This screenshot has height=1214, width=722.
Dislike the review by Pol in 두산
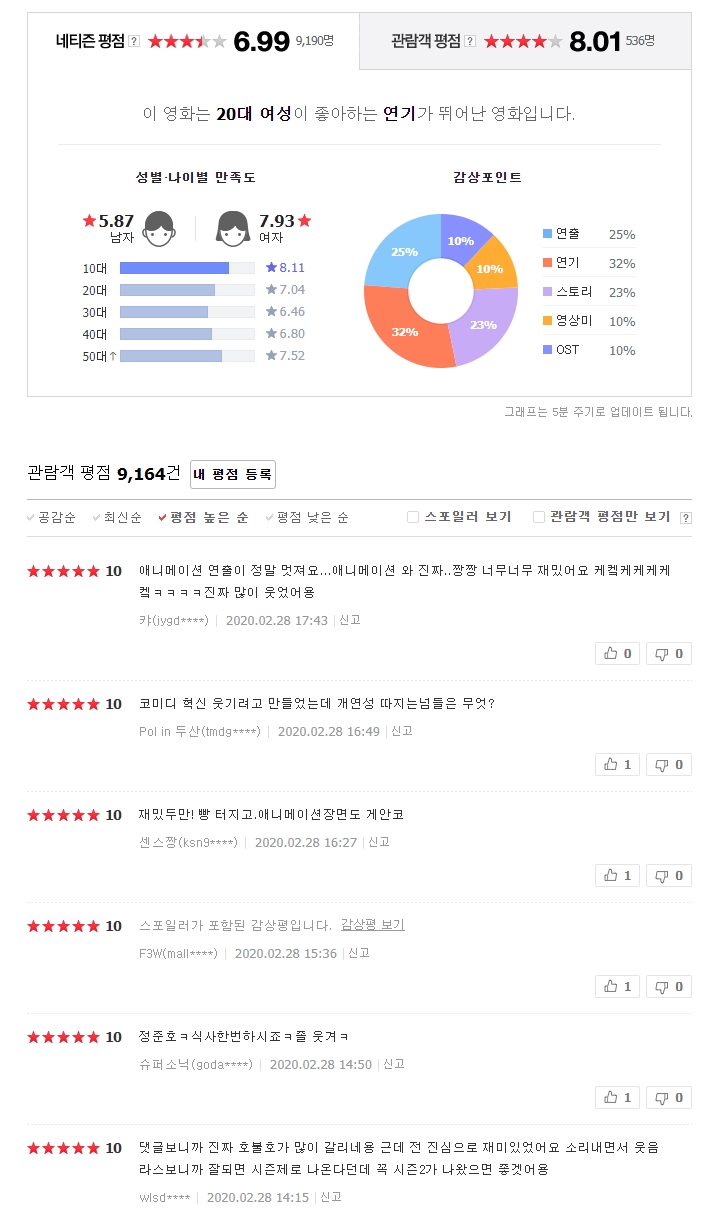tap(669, 765)
